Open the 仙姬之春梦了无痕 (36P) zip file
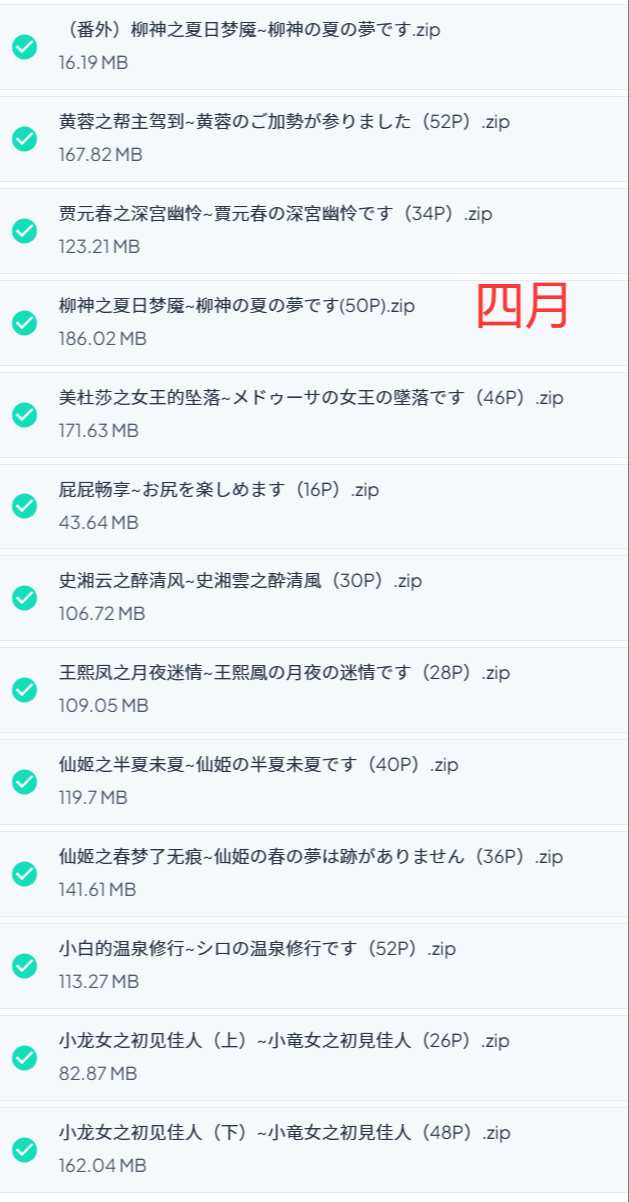 313,873
